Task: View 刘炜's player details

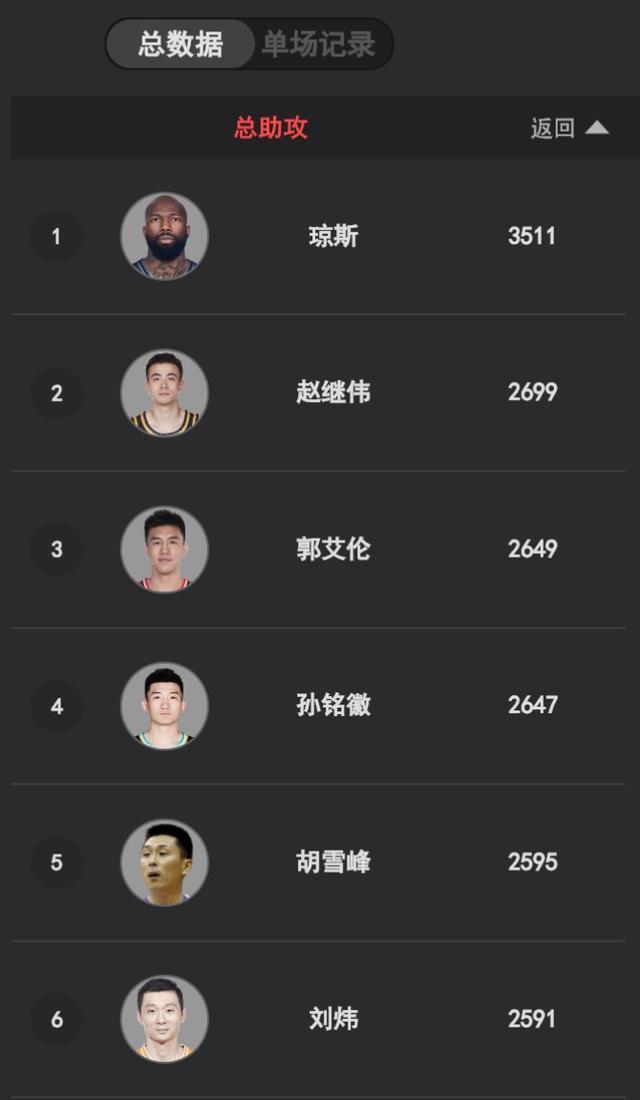Action: pyautogui.click(x=333, y=1019)
